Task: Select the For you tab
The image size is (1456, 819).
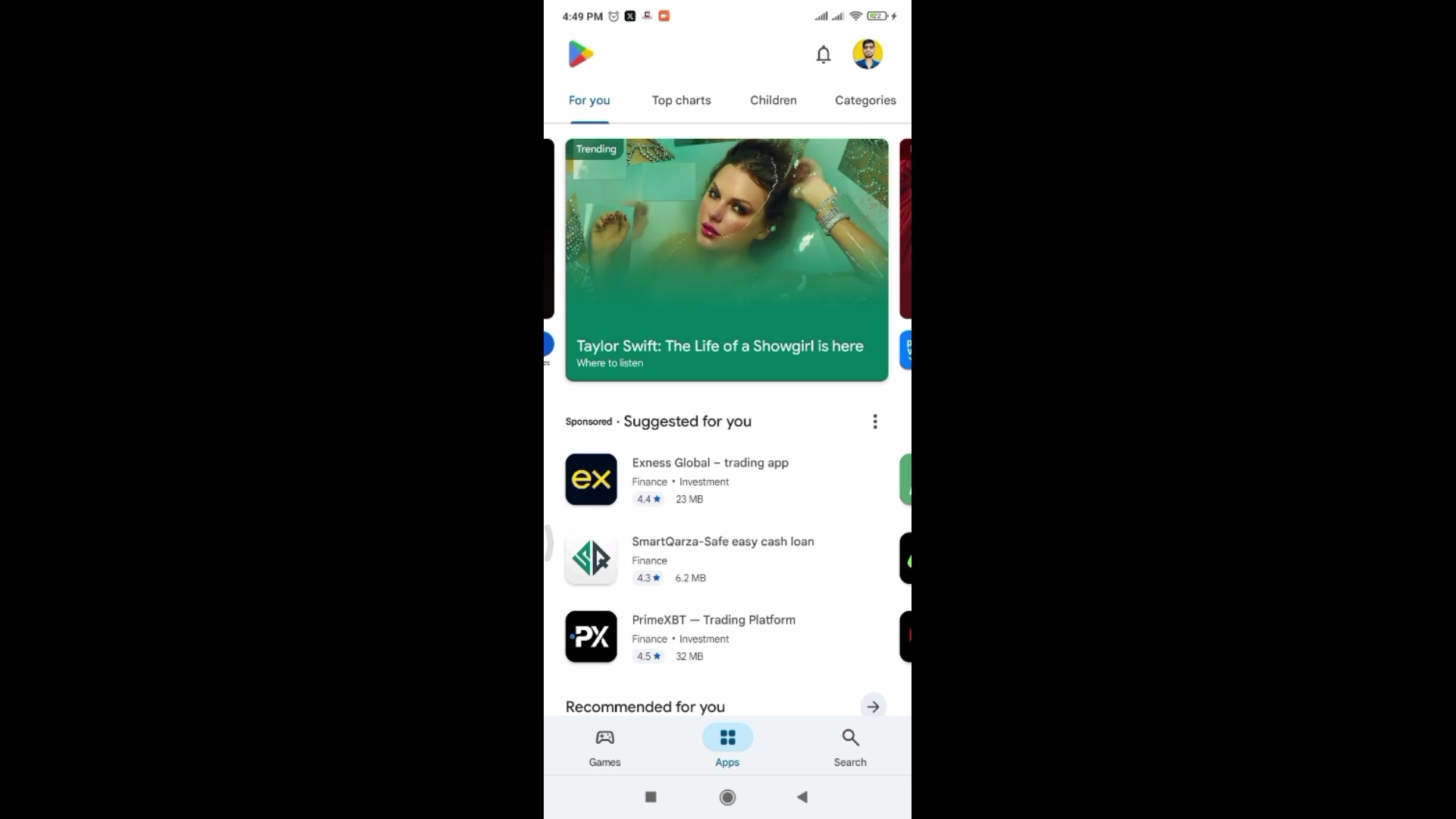Action: (589, 100)
